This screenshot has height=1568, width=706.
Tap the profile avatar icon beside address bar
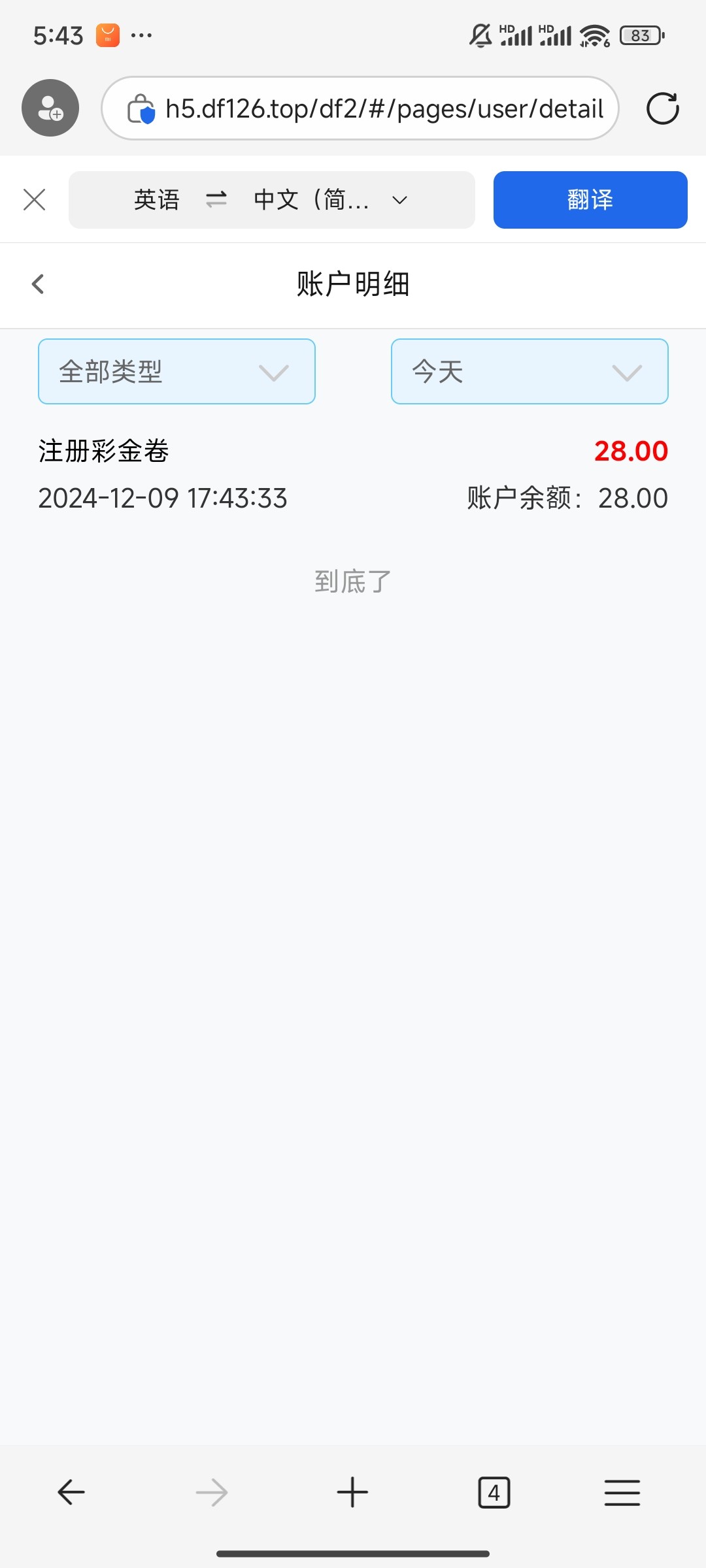pyautogui.click(x=50, y=108)
